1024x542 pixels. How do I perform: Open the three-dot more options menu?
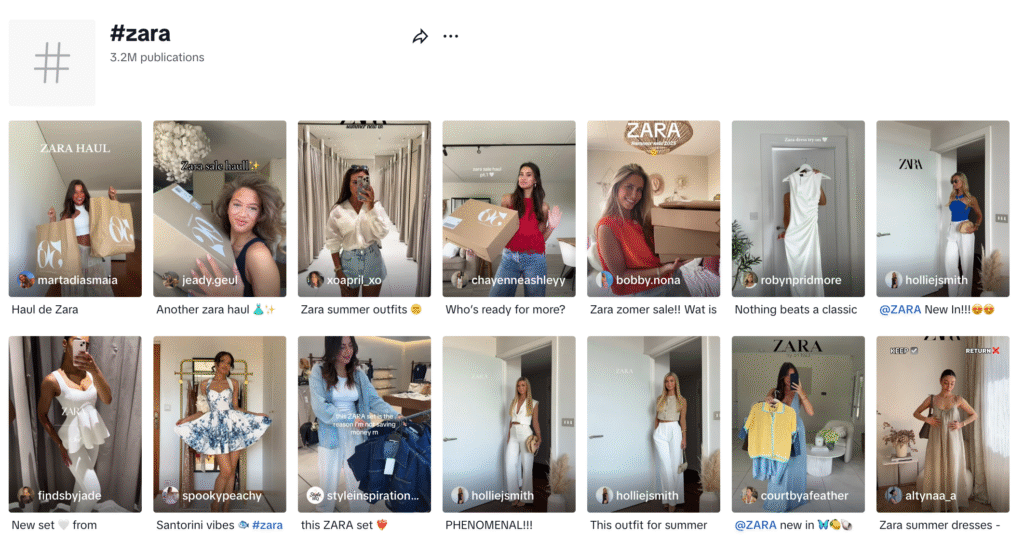(451, 37)
